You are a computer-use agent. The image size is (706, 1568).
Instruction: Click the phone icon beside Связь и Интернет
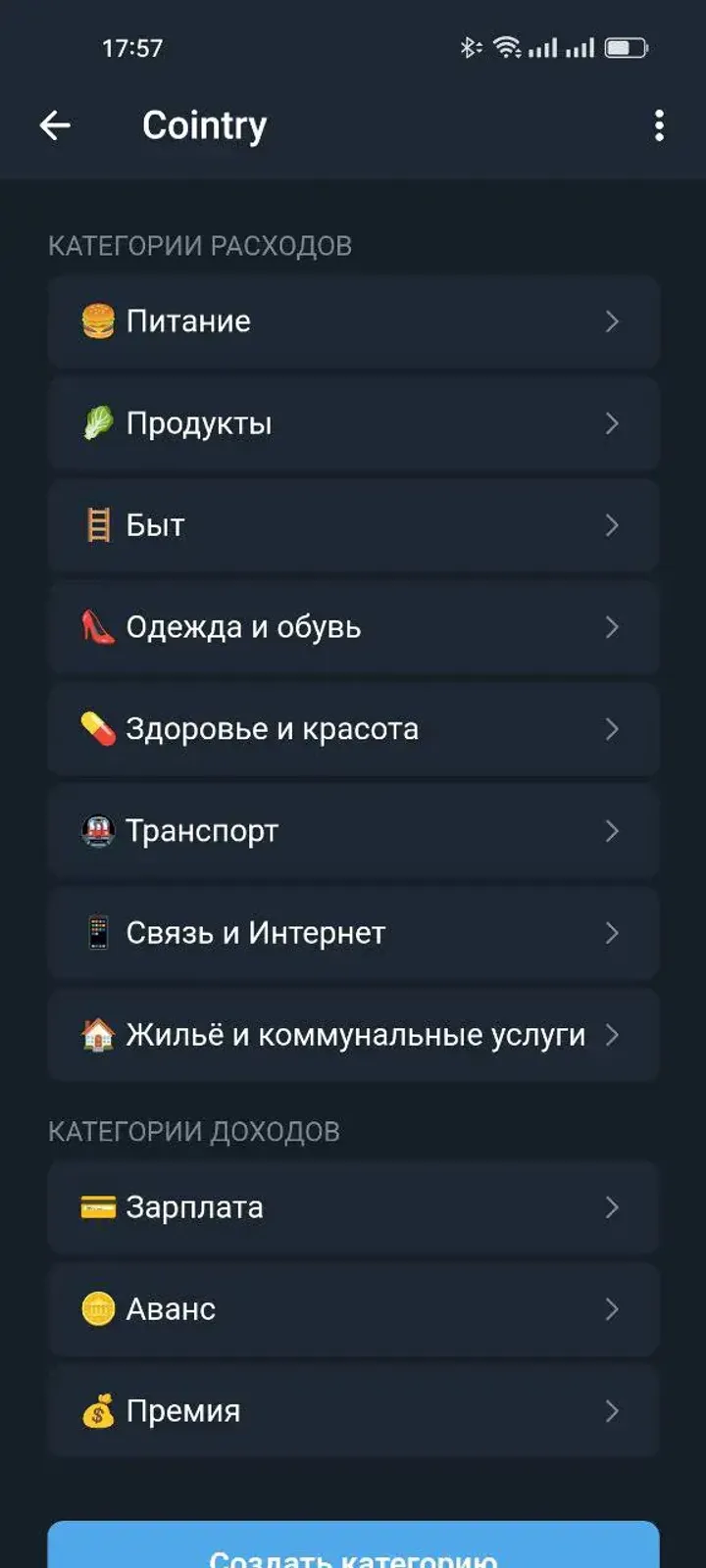pyautogui.click(x=97, y=933)
